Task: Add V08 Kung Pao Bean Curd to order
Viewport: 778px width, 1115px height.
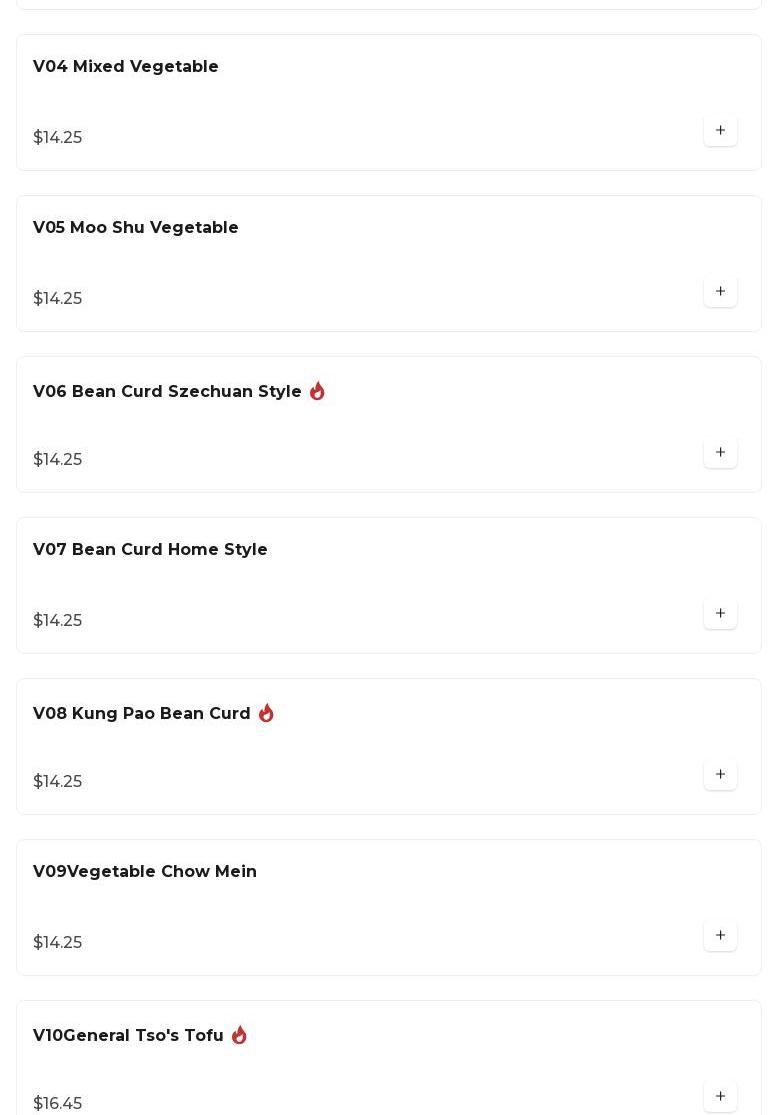Action: click(720, 775)
